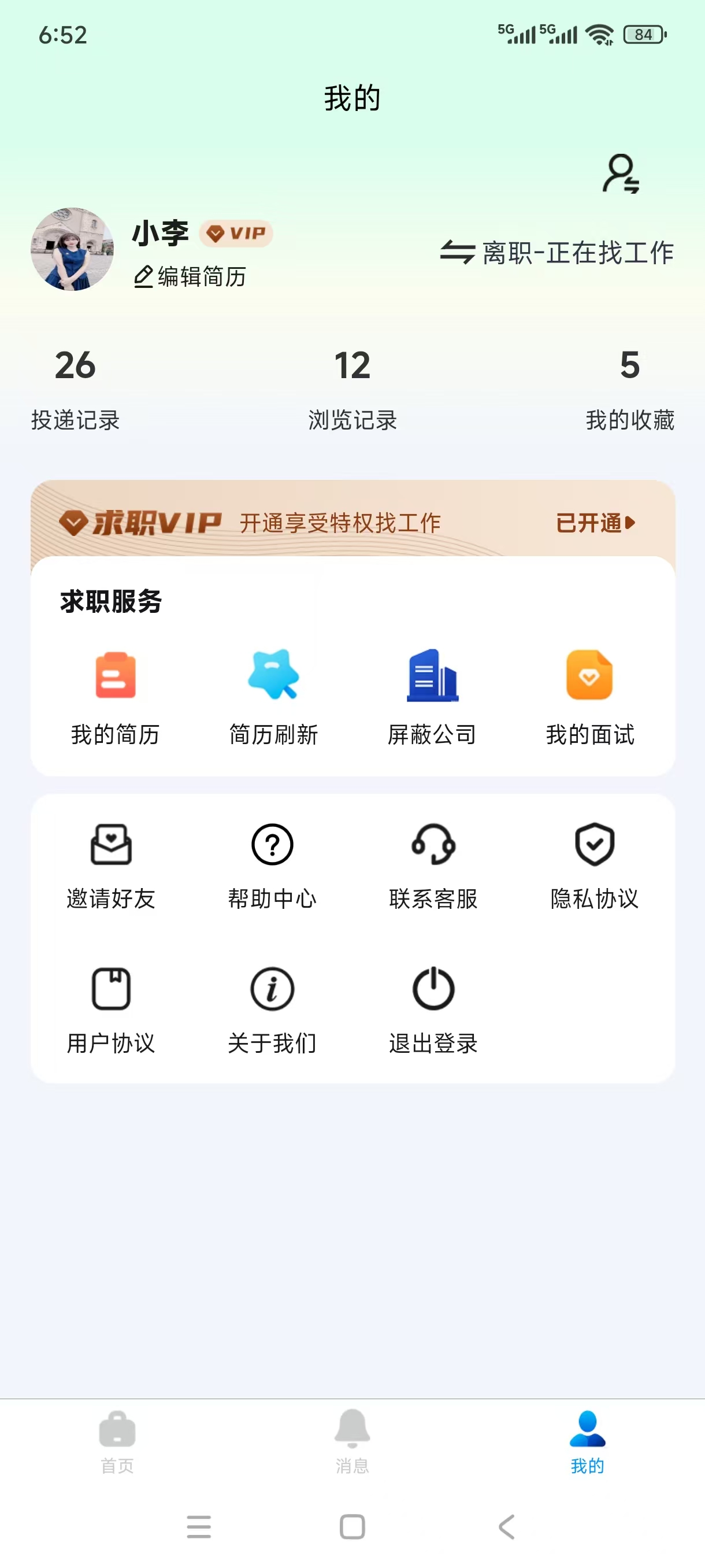Tap the switch identity icon
This screenshot has height=1568, width=705.
tap(621, 174)
